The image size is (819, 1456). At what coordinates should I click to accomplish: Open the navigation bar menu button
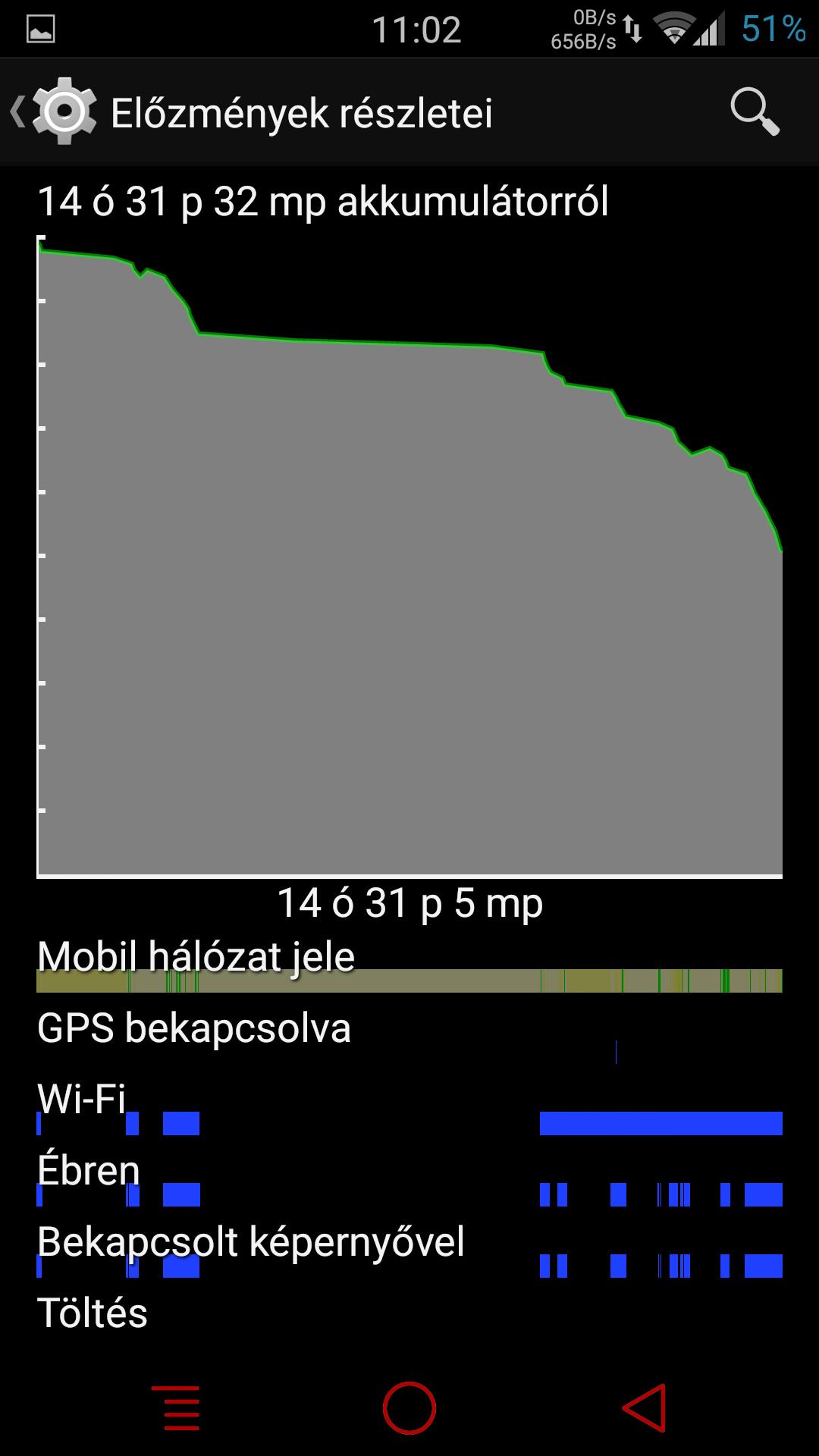click(175, 1408)
